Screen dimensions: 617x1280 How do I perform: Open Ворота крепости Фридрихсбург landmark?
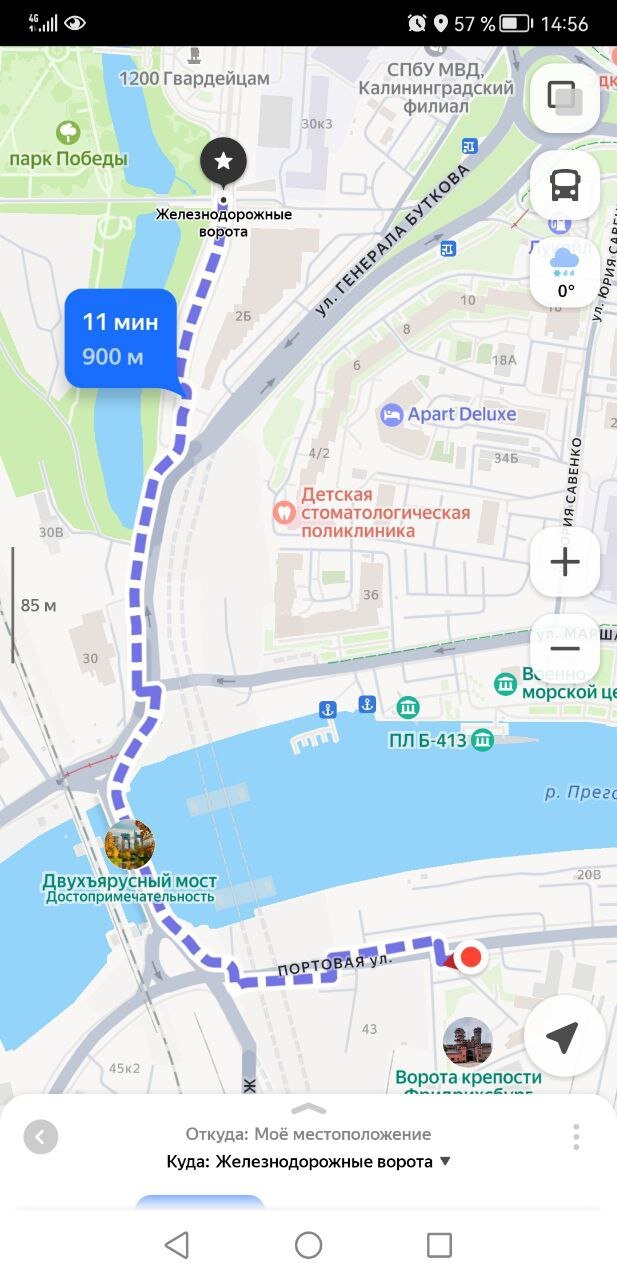[x=468, y=1045]
